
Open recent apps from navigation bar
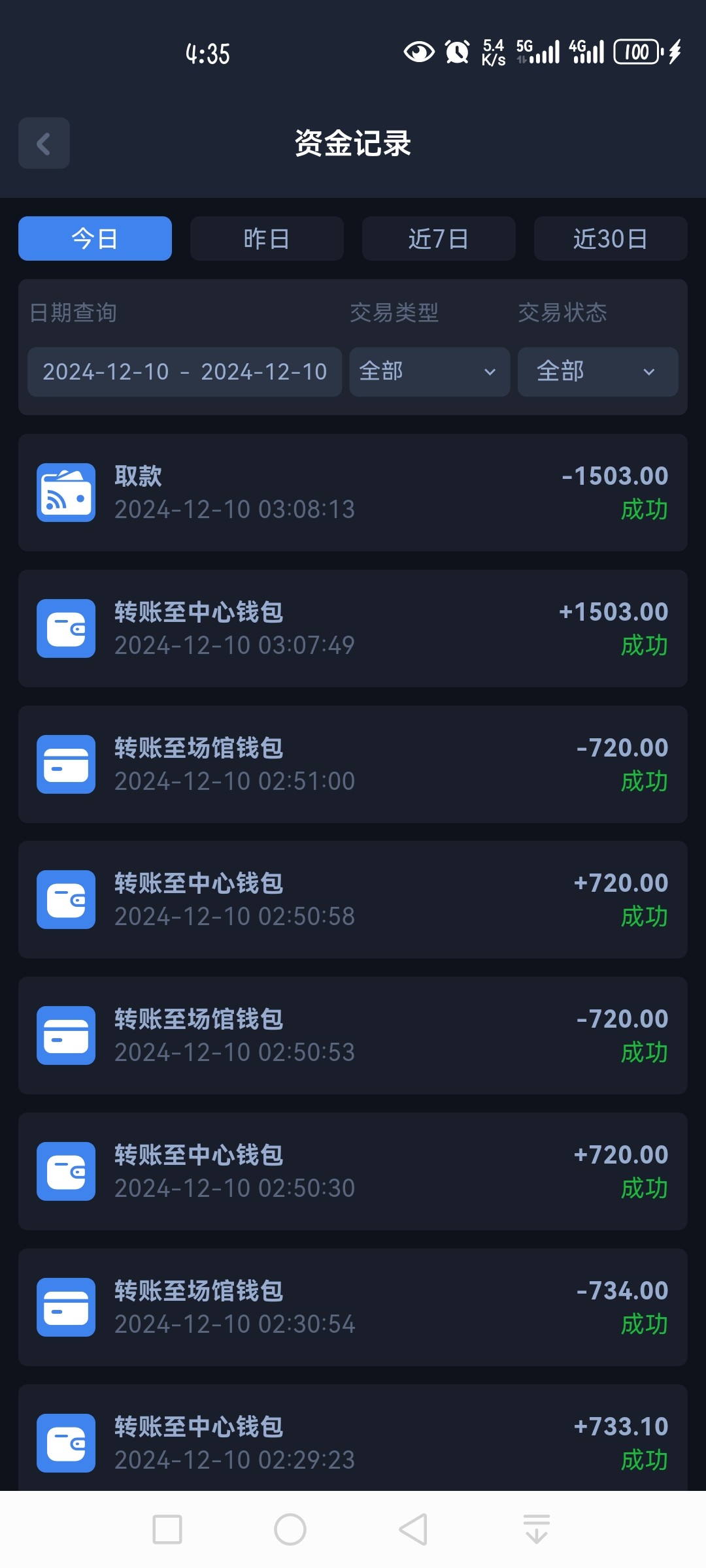(x=167, y=1529)
